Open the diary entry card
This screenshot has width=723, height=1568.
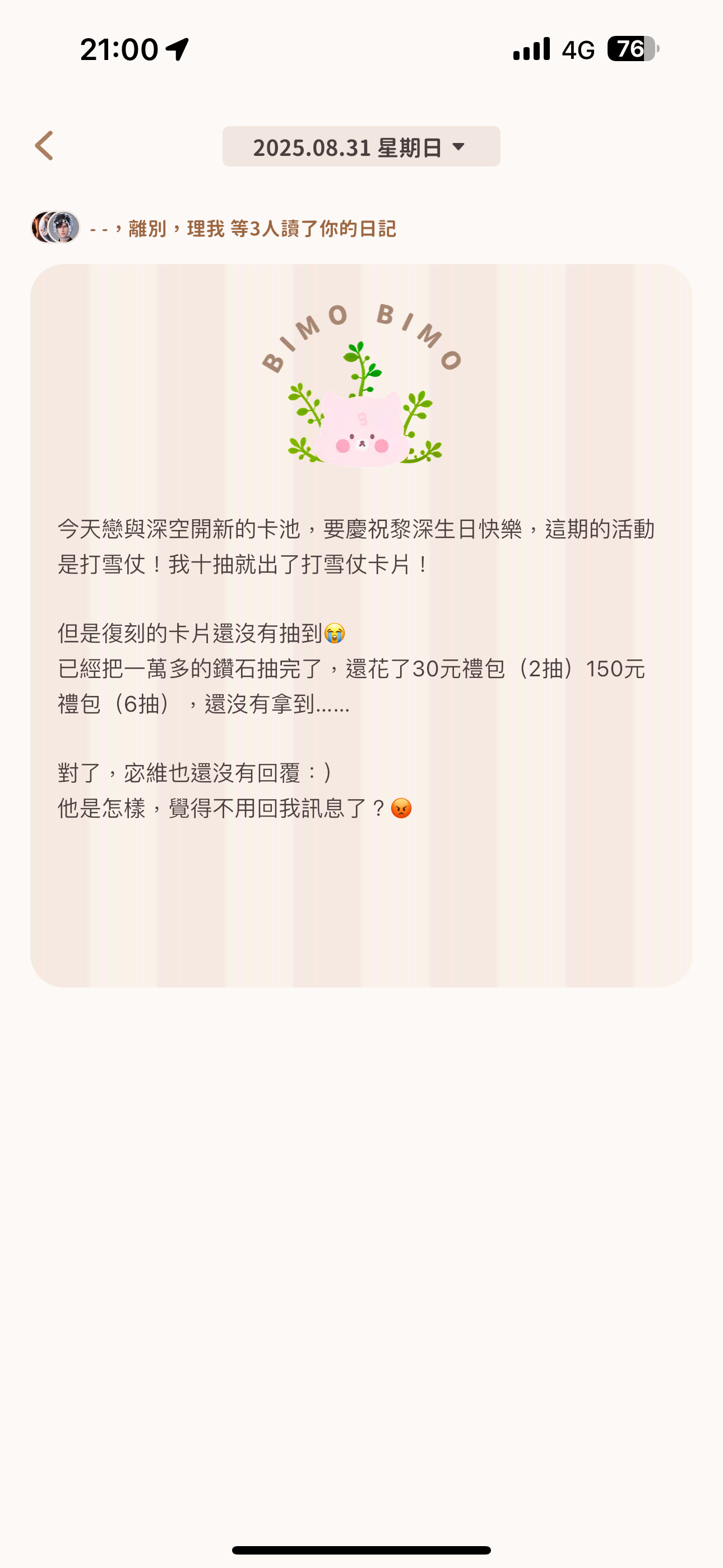pyautogui.click(x=361, y=670)
